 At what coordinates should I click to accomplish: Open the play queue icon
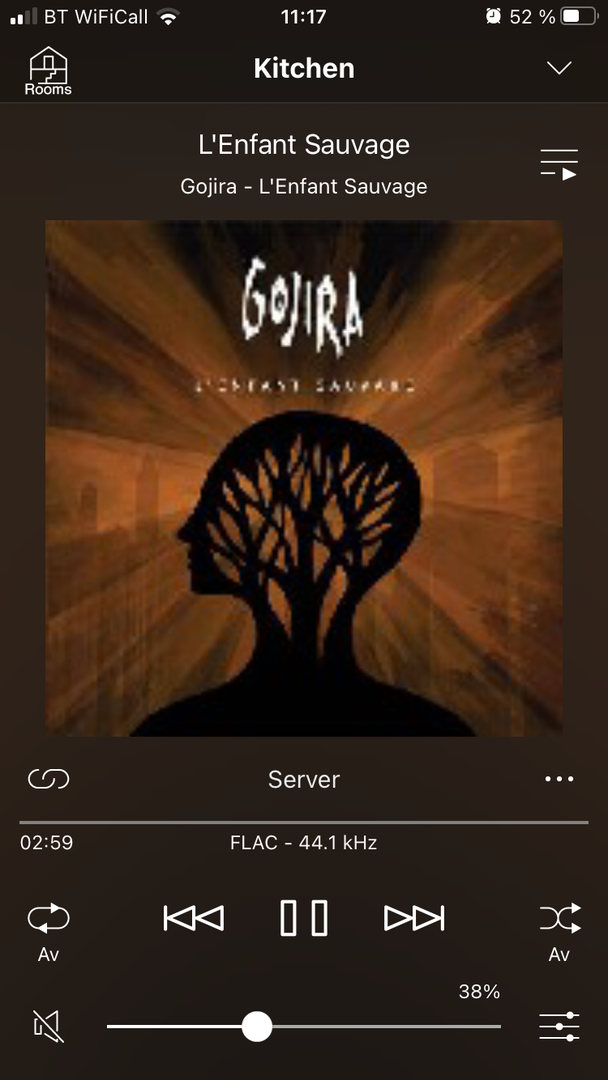(x=558, y=165)
